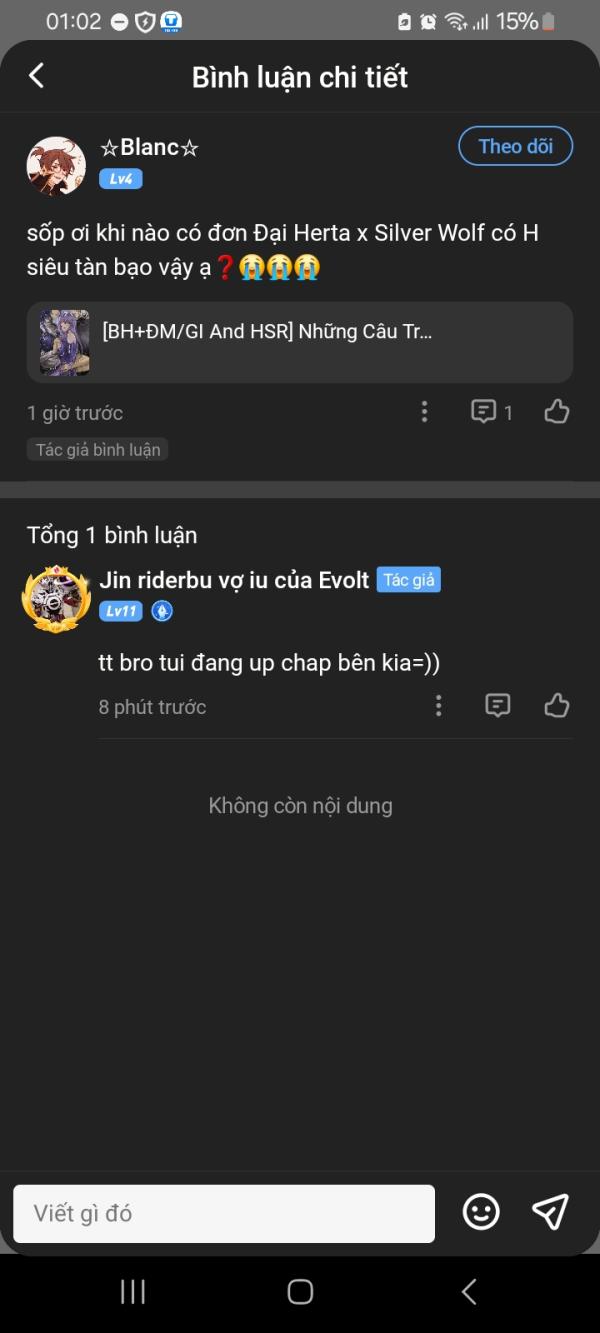Viewport: 600px width, 1333px height.
Task: Like ☆Blanc☆'s comment
Action: point(557,412)
